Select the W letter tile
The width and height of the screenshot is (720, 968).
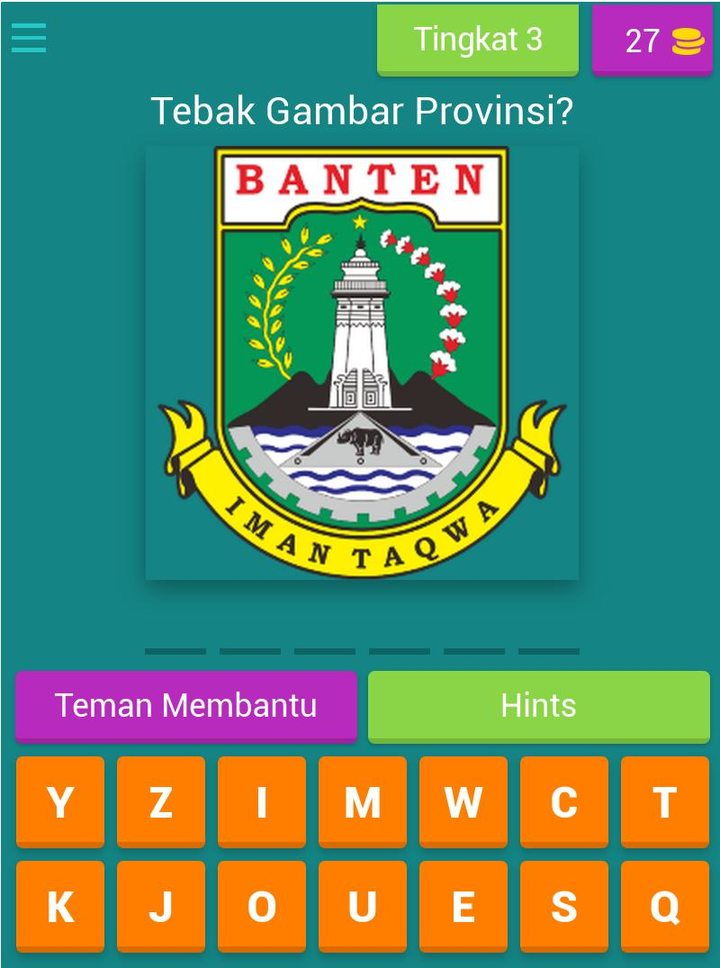(x=463, y=802)
